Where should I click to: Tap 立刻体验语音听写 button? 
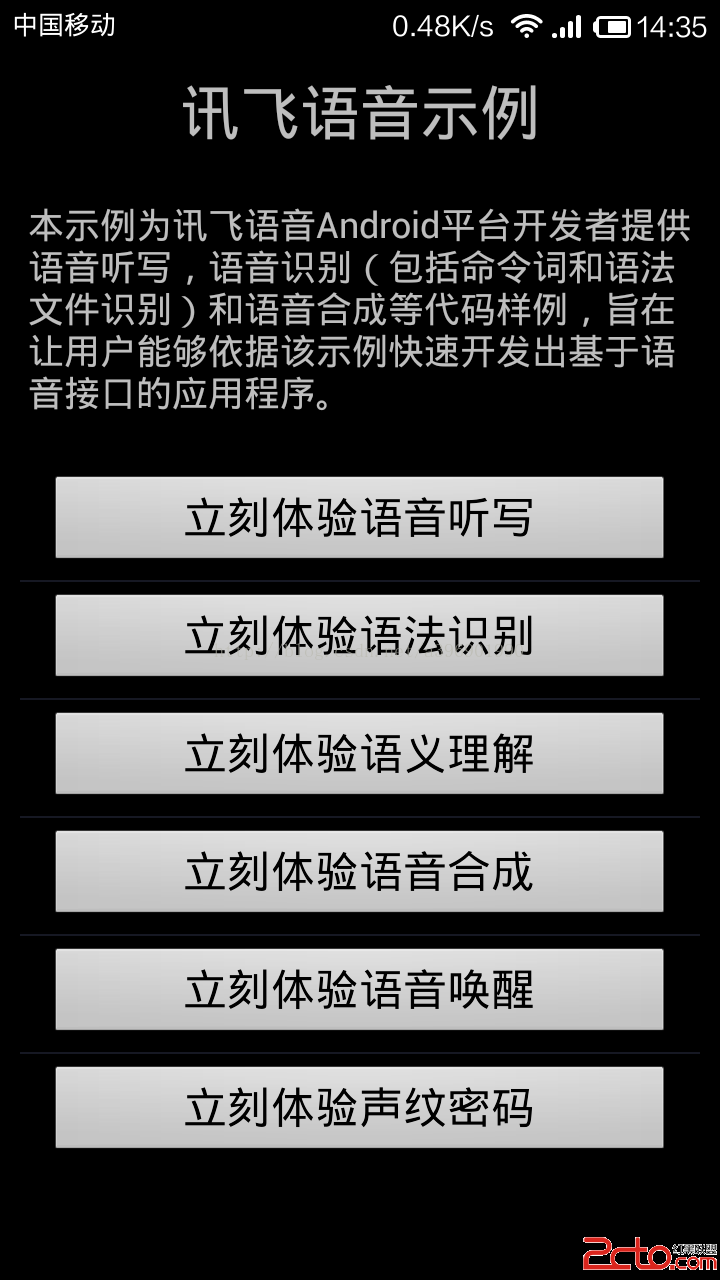[x=359, y=517]
